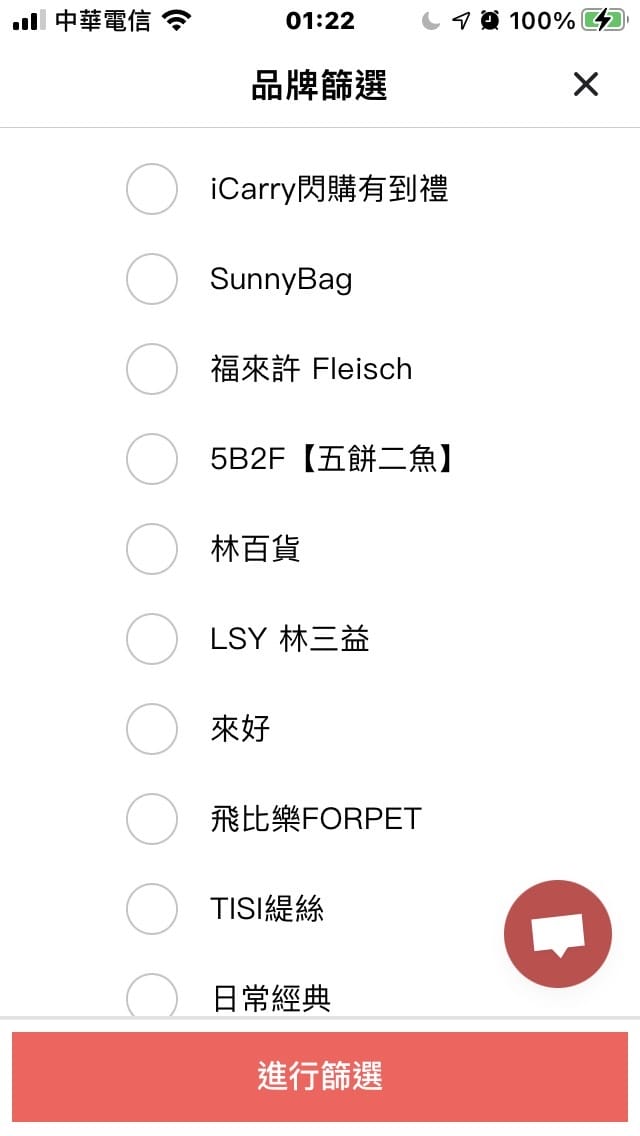Viewport: 640px width, 1136px height.
Task: Choose the 日常經典 brand option
Action: tap(152, 996)
